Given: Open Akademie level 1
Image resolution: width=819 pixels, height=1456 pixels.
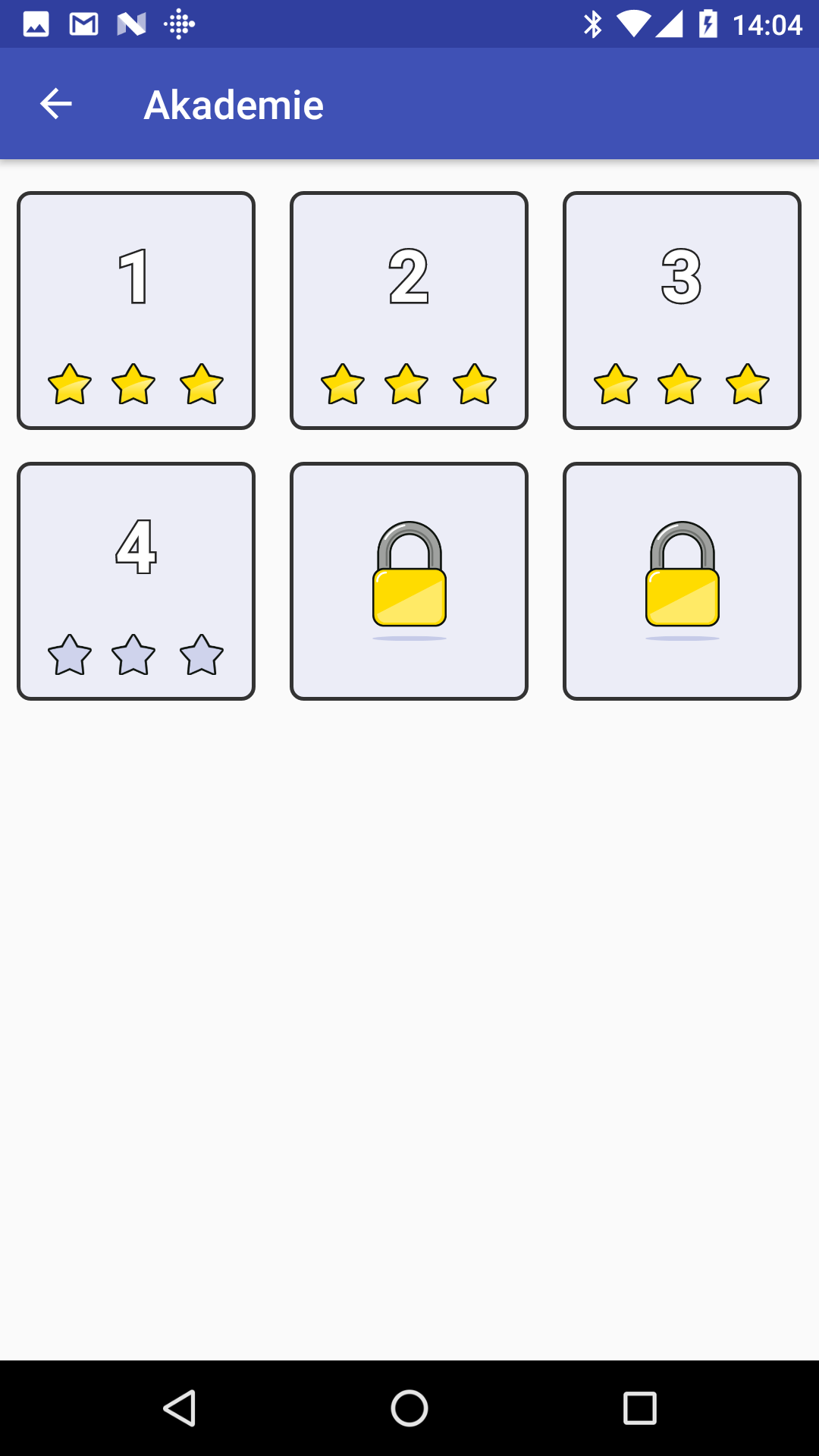Looking at the screenshot, I should [136, 310].
